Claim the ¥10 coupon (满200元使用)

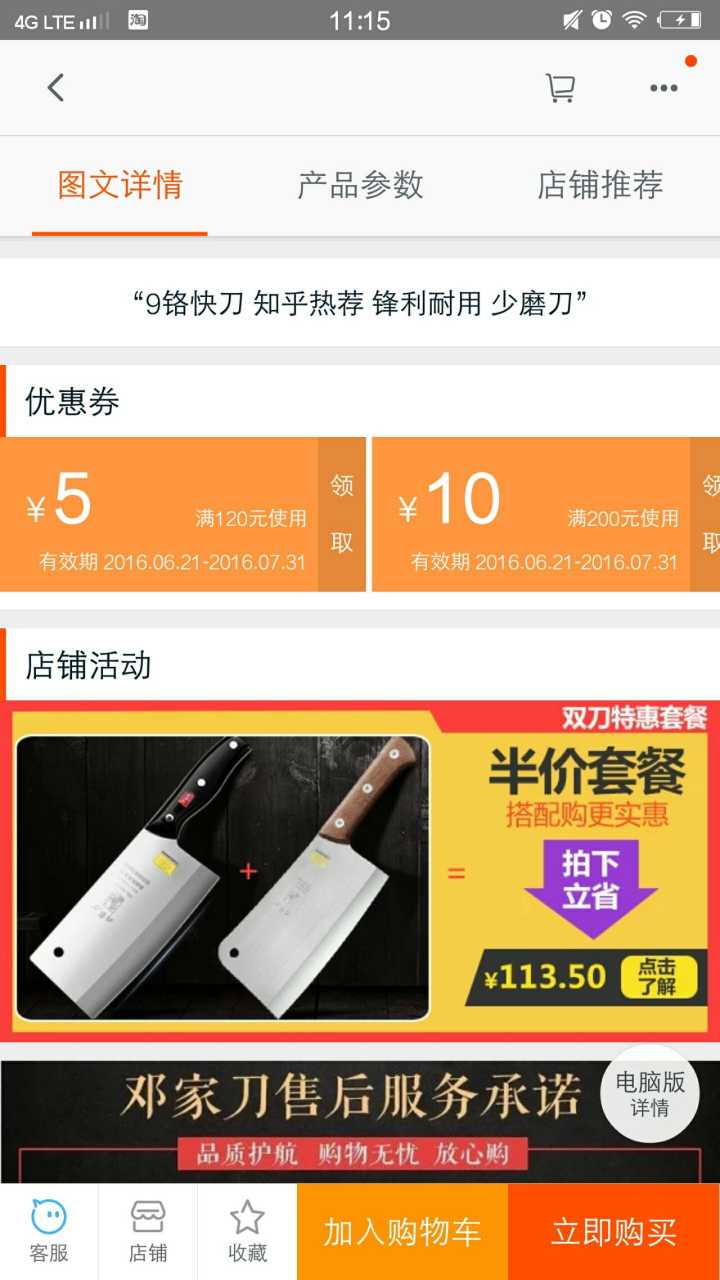click(x=708, y=514)
